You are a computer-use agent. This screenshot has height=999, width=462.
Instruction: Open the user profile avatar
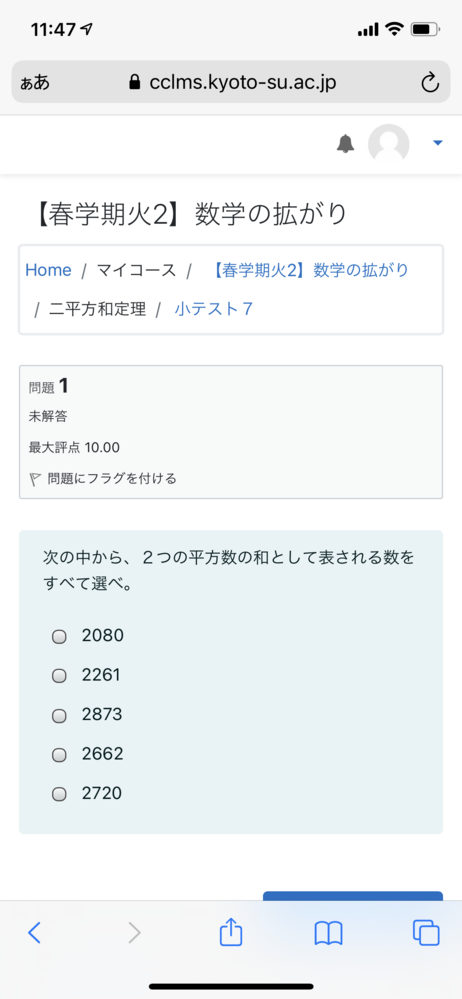(389, 143)
